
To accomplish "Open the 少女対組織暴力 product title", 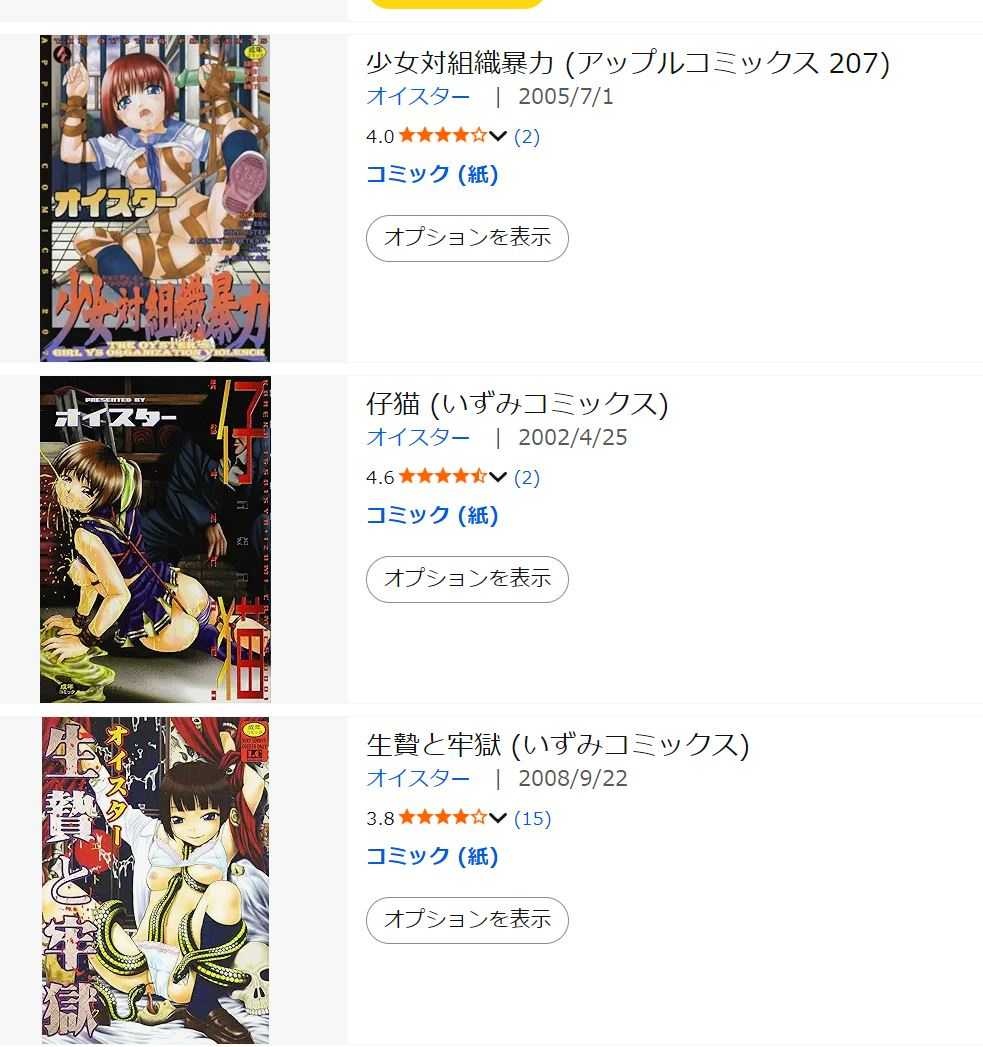I will click(627, 64).
